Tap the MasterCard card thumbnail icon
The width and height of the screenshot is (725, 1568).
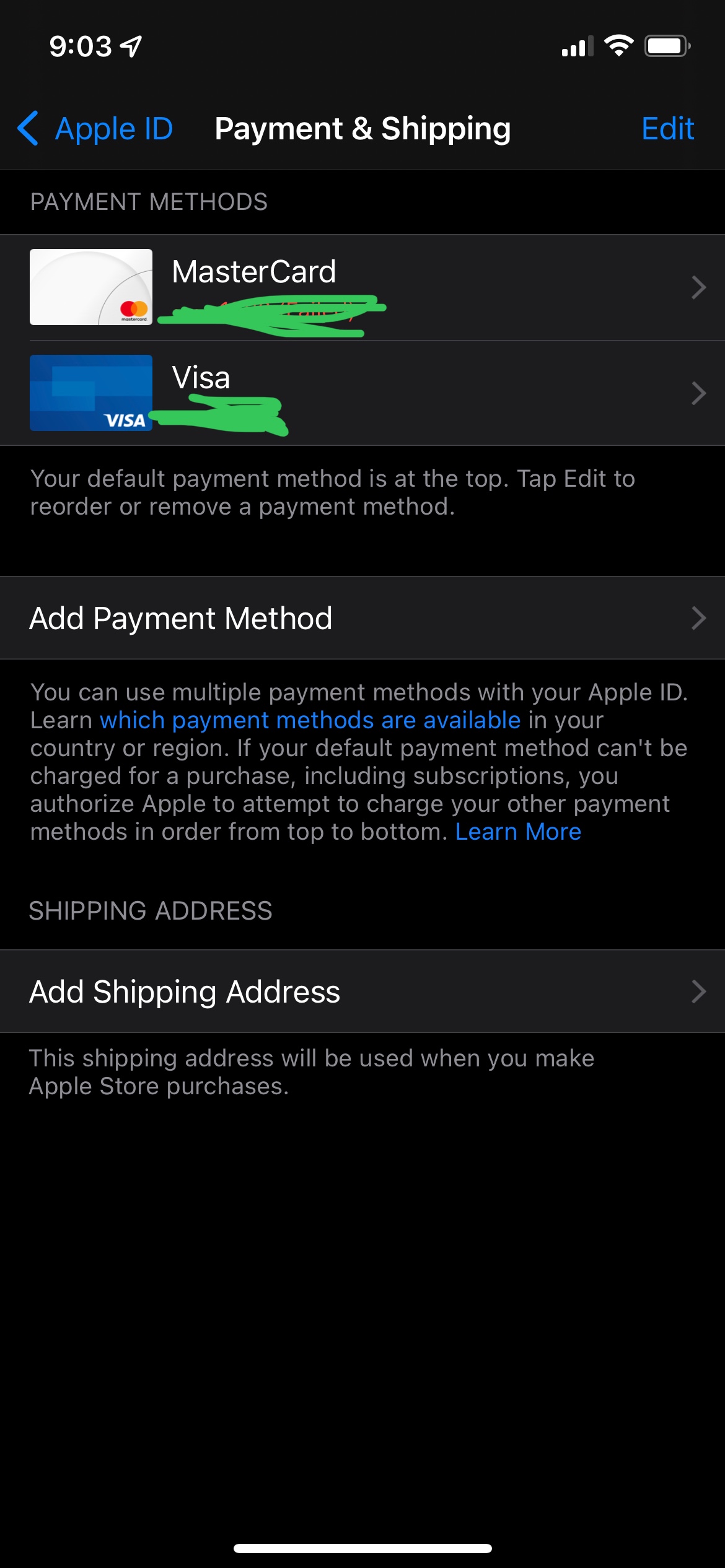[92, 287]
